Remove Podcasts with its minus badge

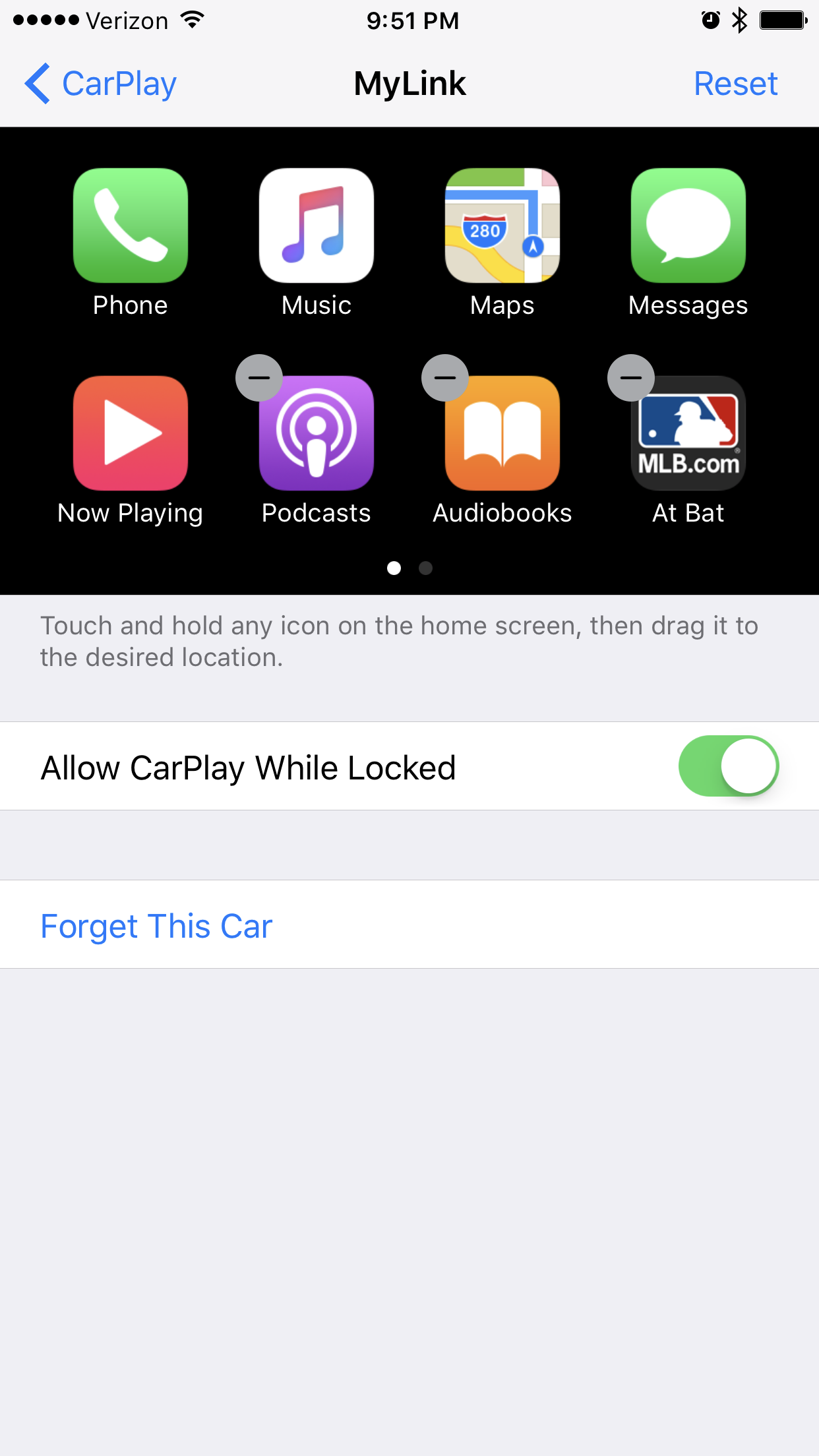259,378
